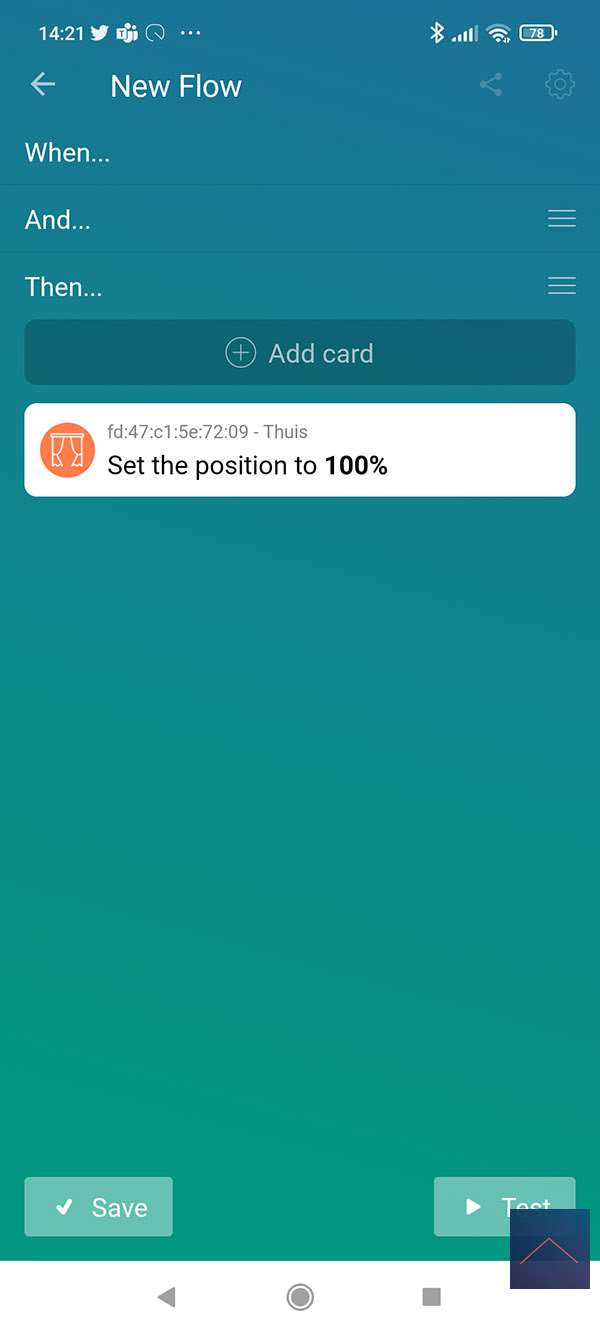Share this flow
The image size is (600, 1333).
click(x=491, y=85)
